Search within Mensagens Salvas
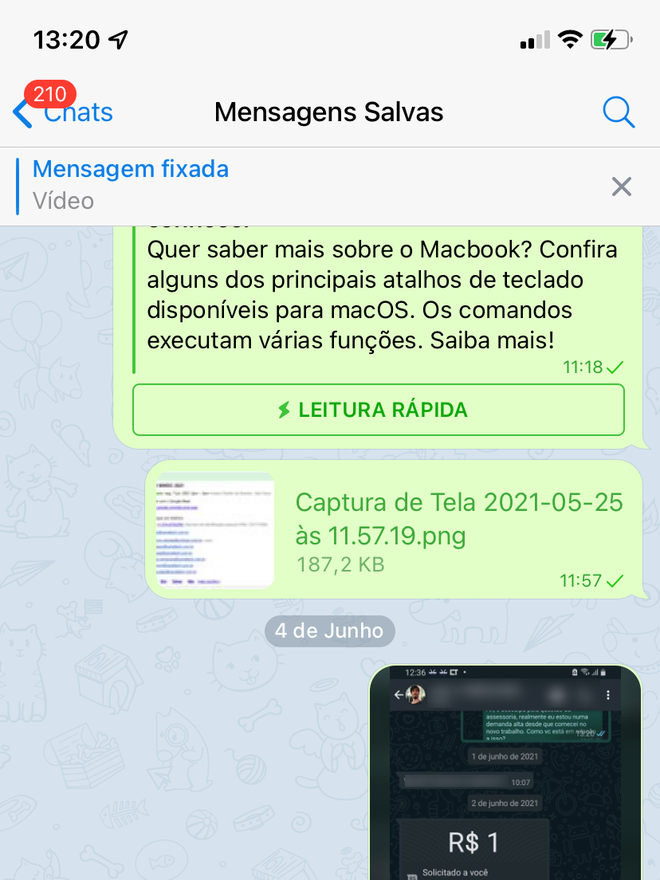The width and height of the screenshot is (660, 880). pos(619,112)
